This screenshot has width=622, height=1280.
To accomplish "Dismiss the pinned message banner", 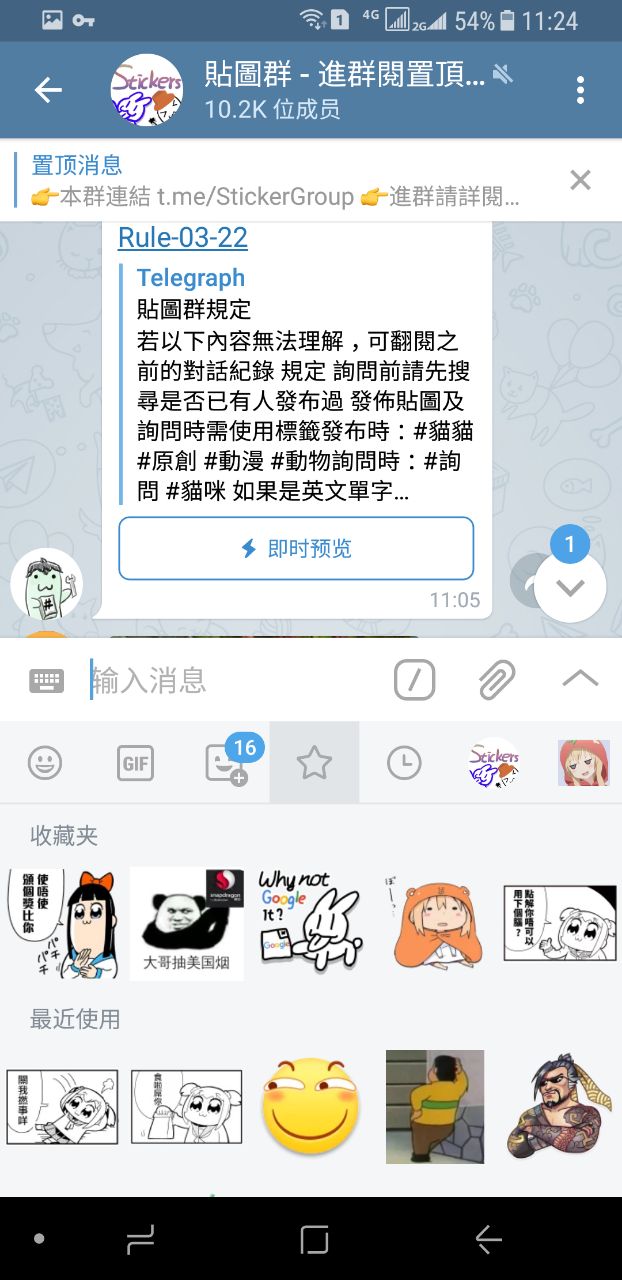I will (580, 180).
